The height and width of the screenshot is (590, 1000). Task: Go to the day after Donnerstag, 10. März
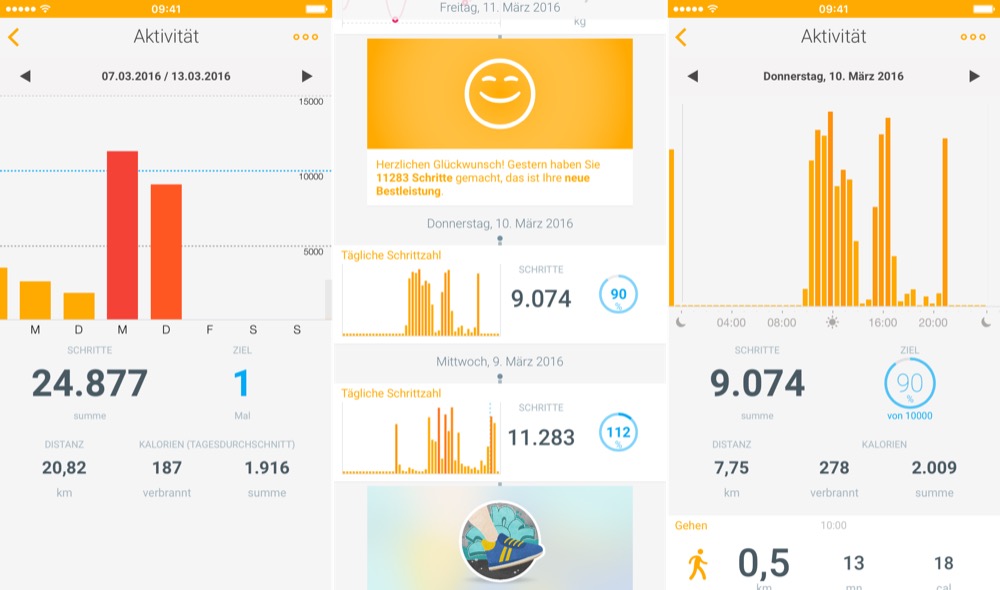(974, 76)
